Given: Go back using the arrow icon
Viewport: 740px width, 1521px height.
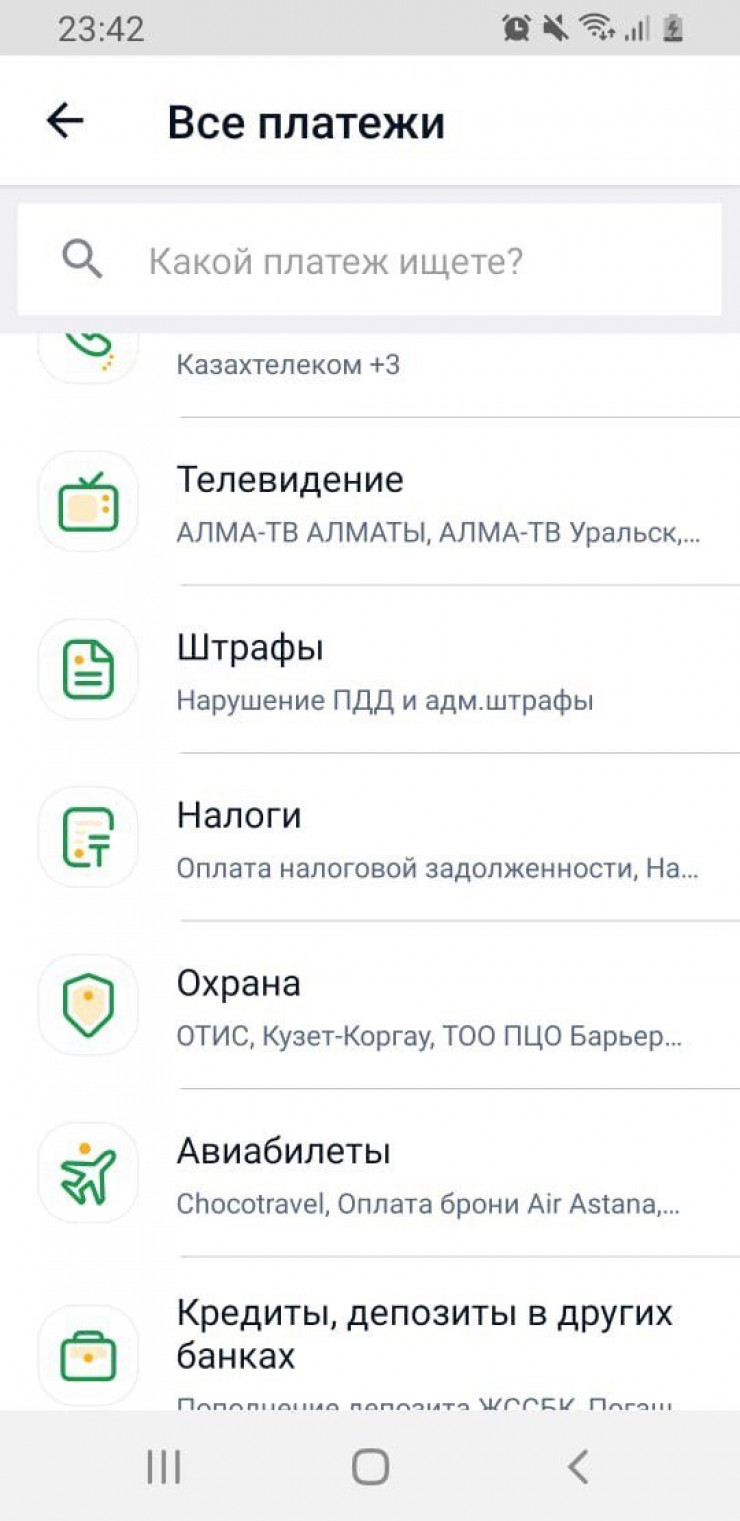Looking at the screenshot, I should [x=65, y=122].
